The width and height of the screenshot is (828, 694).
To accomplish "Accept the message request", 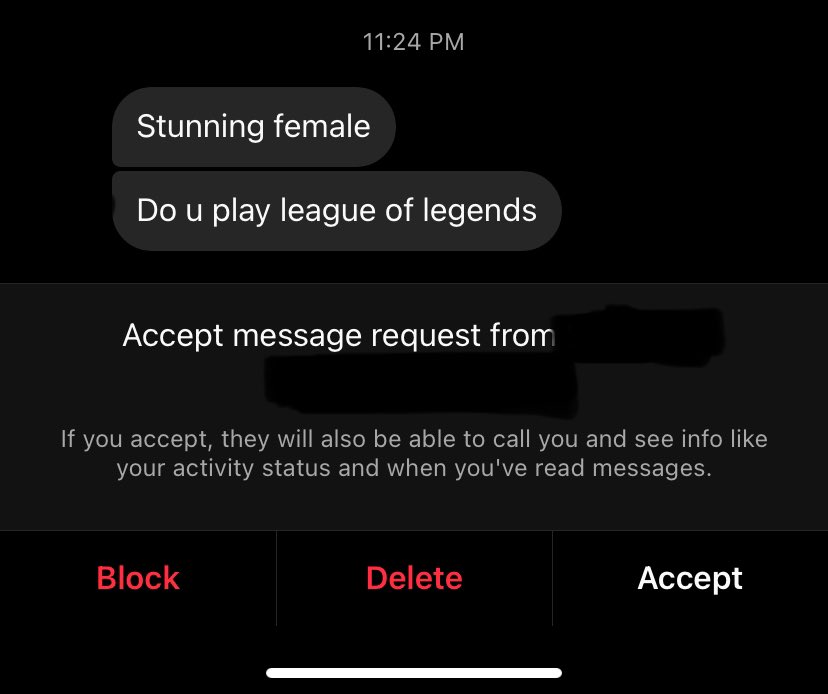I will click(x=690, y=578).
